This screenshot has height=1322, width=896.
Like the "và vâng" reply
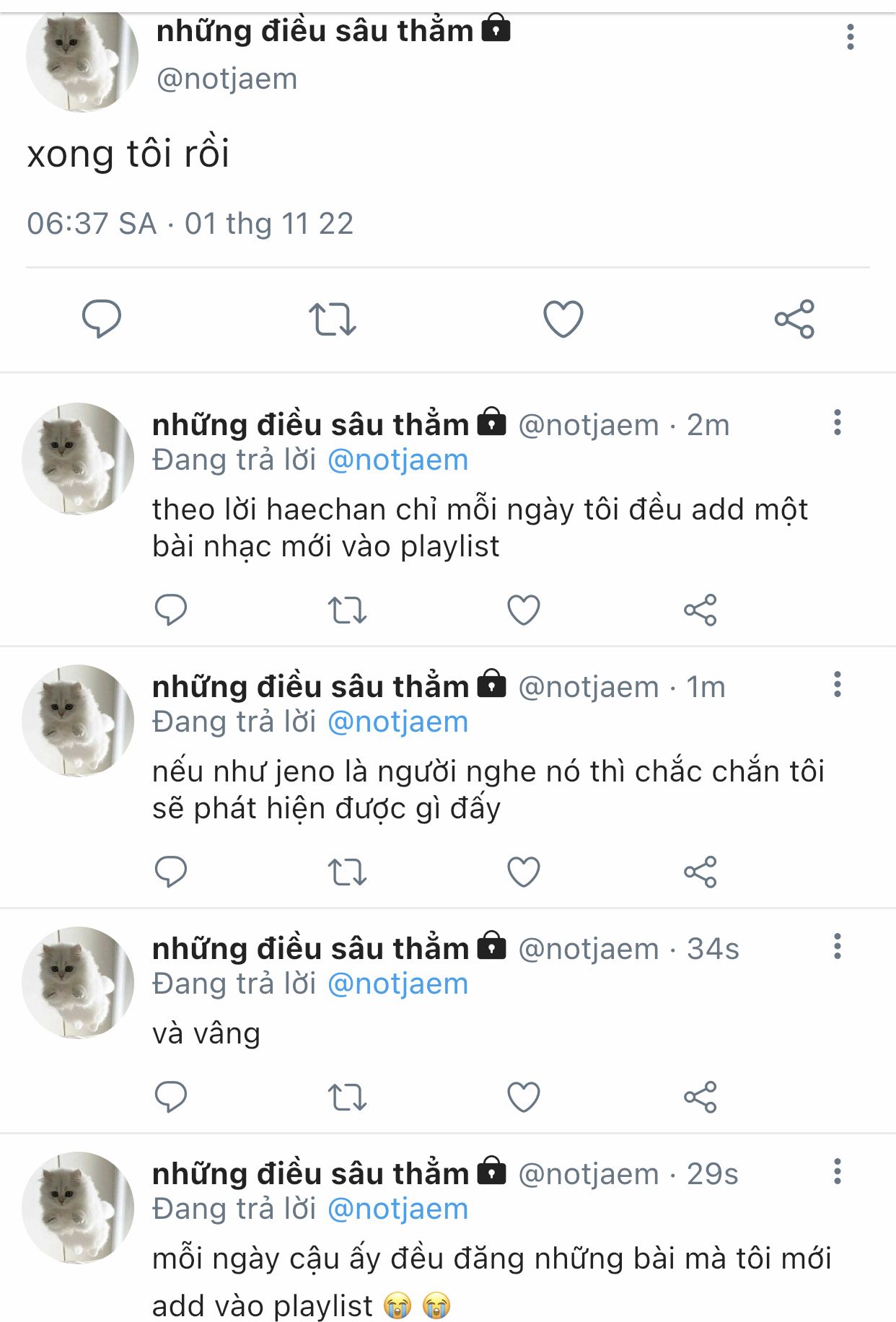(x=524, y=1097)
